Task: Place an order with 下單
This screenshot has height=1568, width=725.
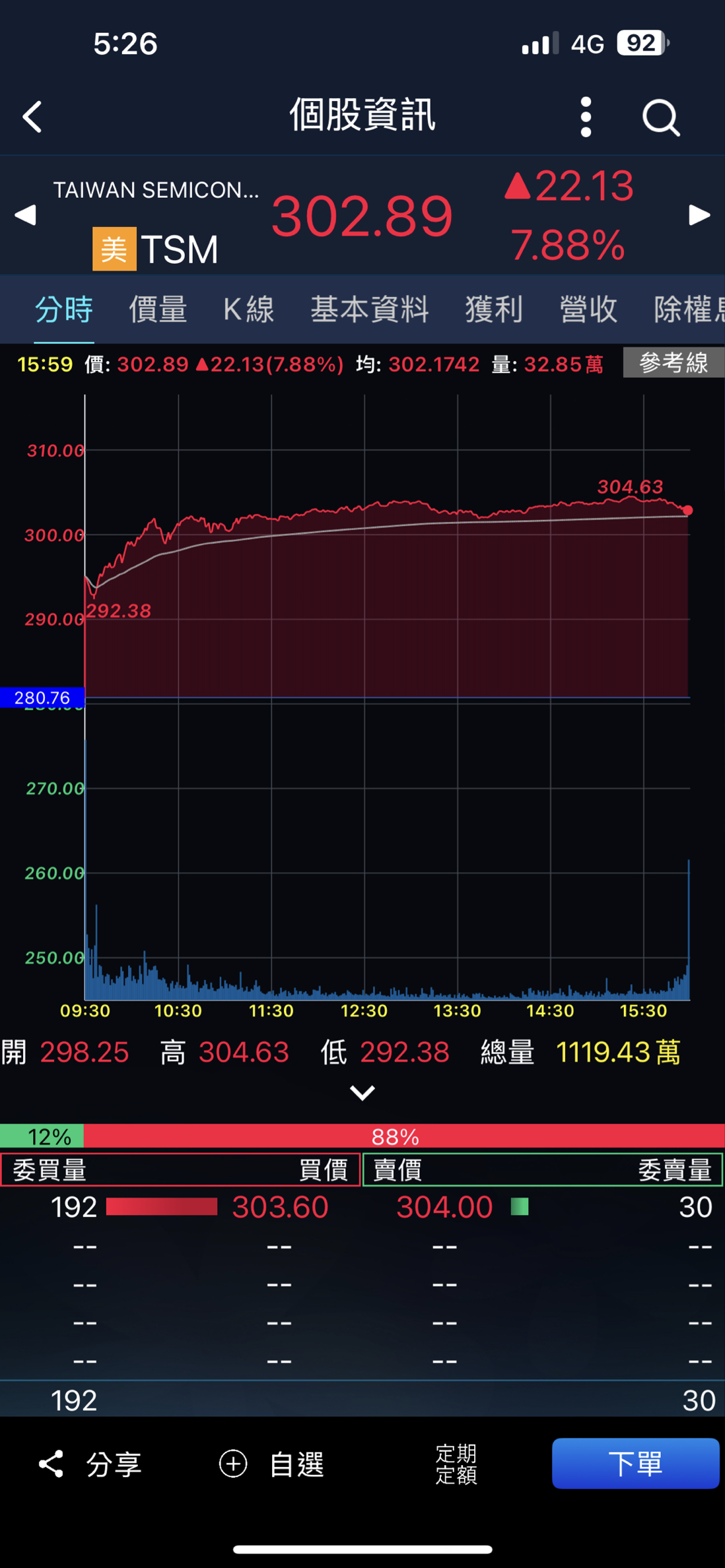Action: 635,1464
